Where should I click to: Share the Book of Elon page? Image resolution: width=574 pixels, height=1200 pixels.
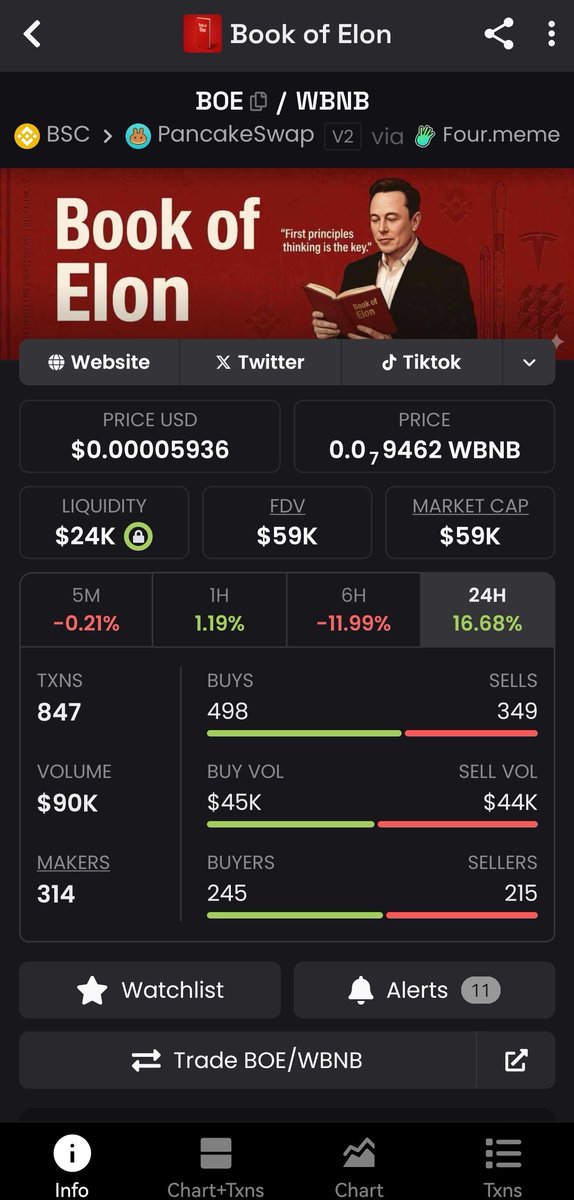pos(498,34)
